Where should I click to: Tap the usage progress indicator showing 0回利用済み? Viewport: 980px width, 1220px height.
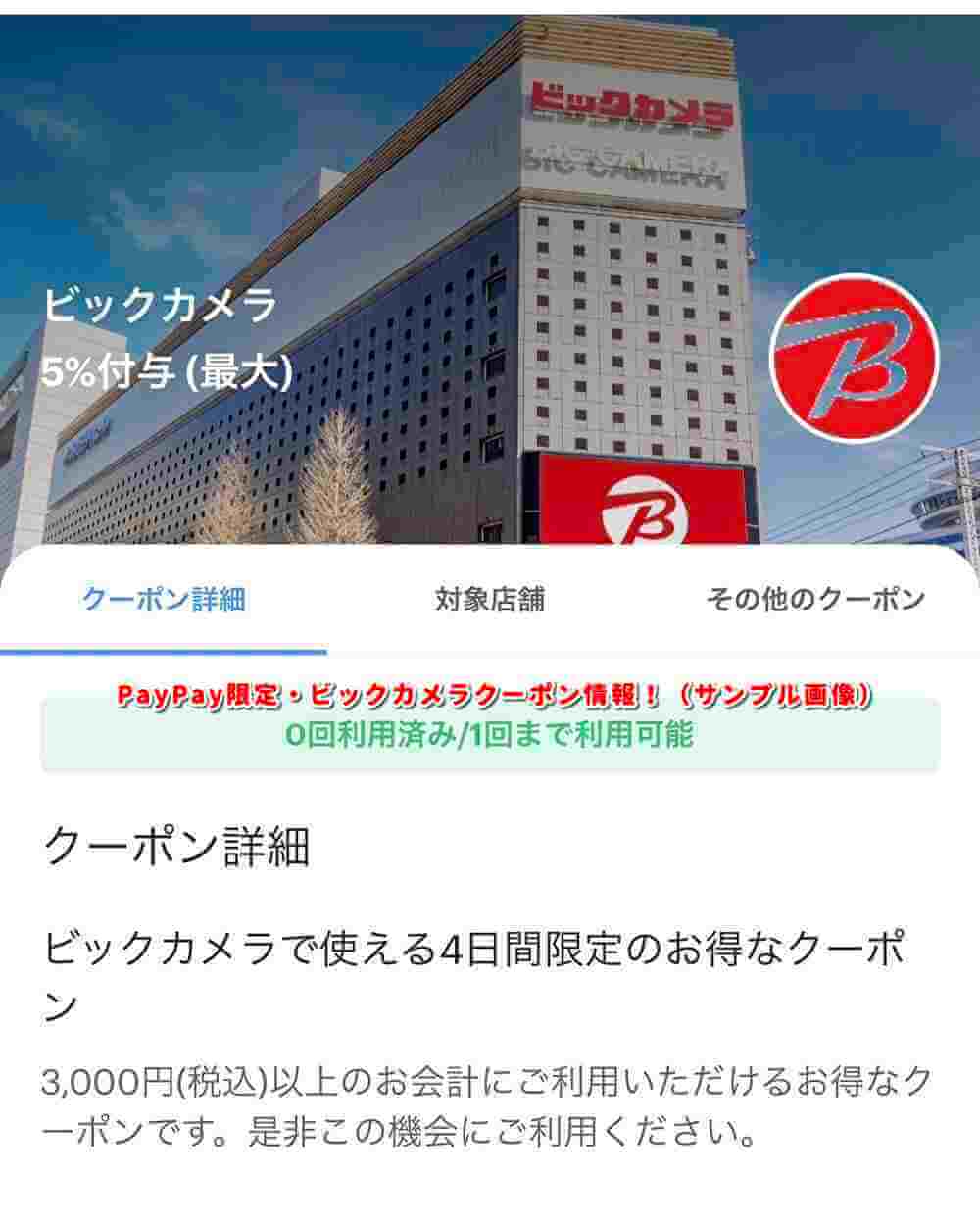[x=490, y=735]
